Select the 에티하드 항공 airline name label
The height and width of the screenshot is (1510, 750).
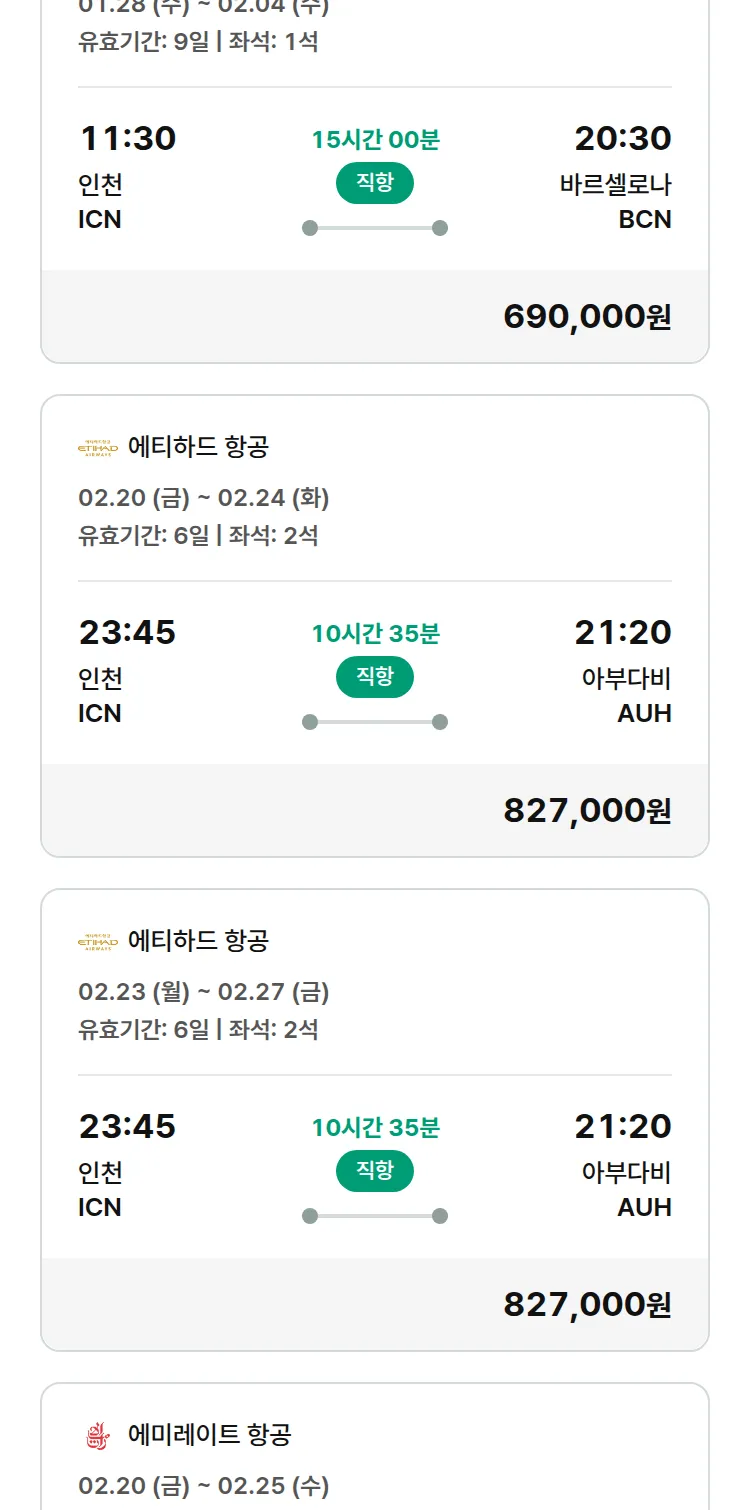196,446
